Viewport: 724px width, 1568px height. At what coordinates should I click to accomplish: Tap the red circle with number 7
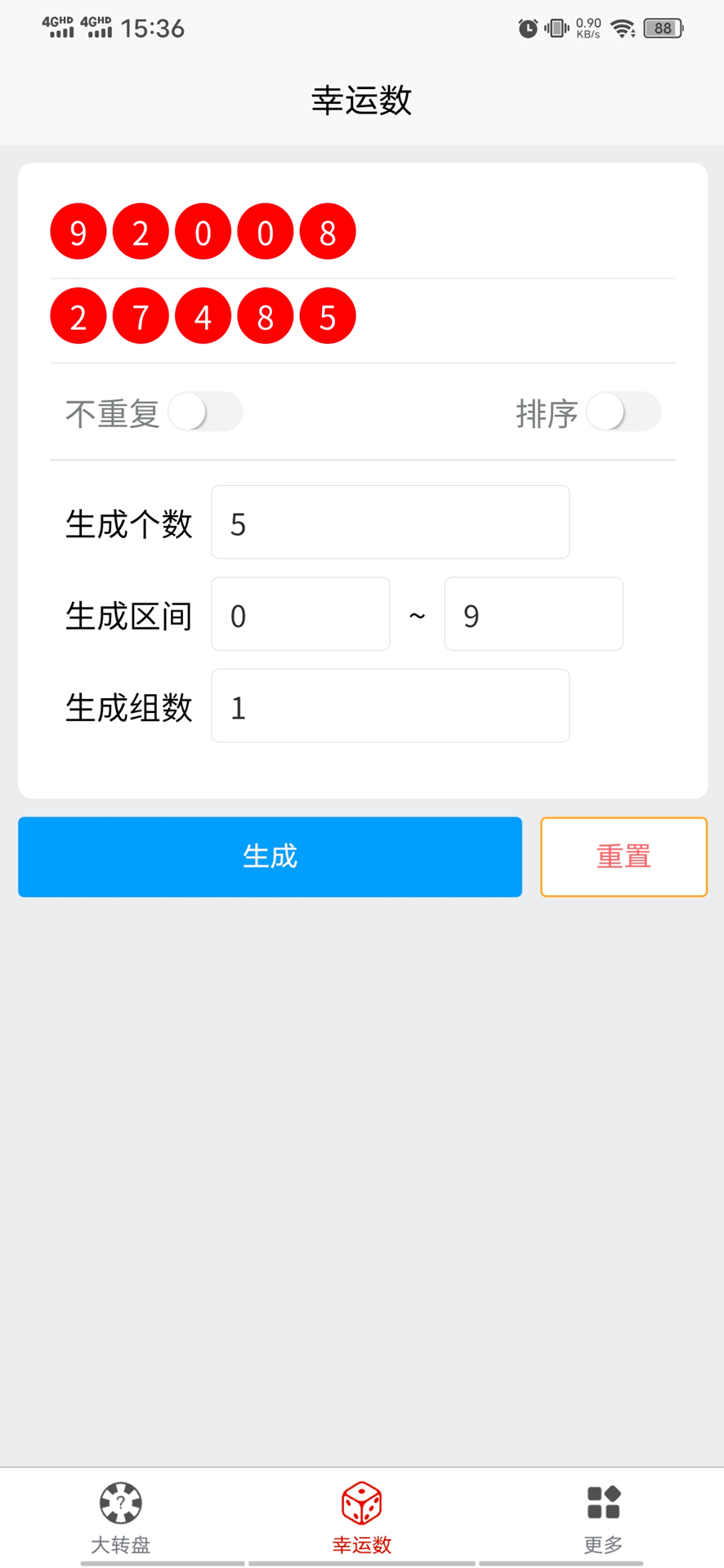click(141, 315)
